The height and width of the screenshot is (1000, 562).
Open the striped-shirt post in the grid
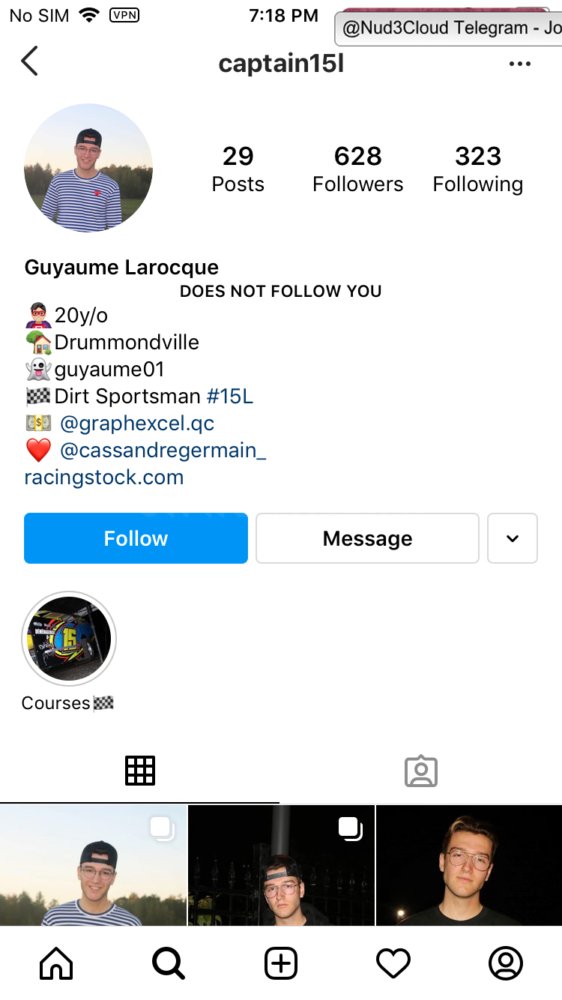[93, 865]
